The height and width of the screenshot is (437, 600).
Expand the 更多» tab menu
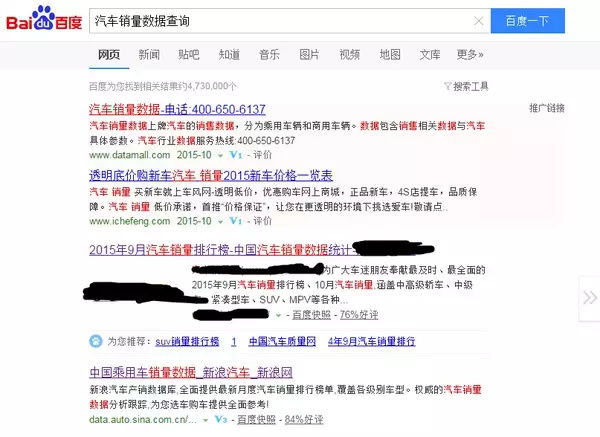pos(470,54)
